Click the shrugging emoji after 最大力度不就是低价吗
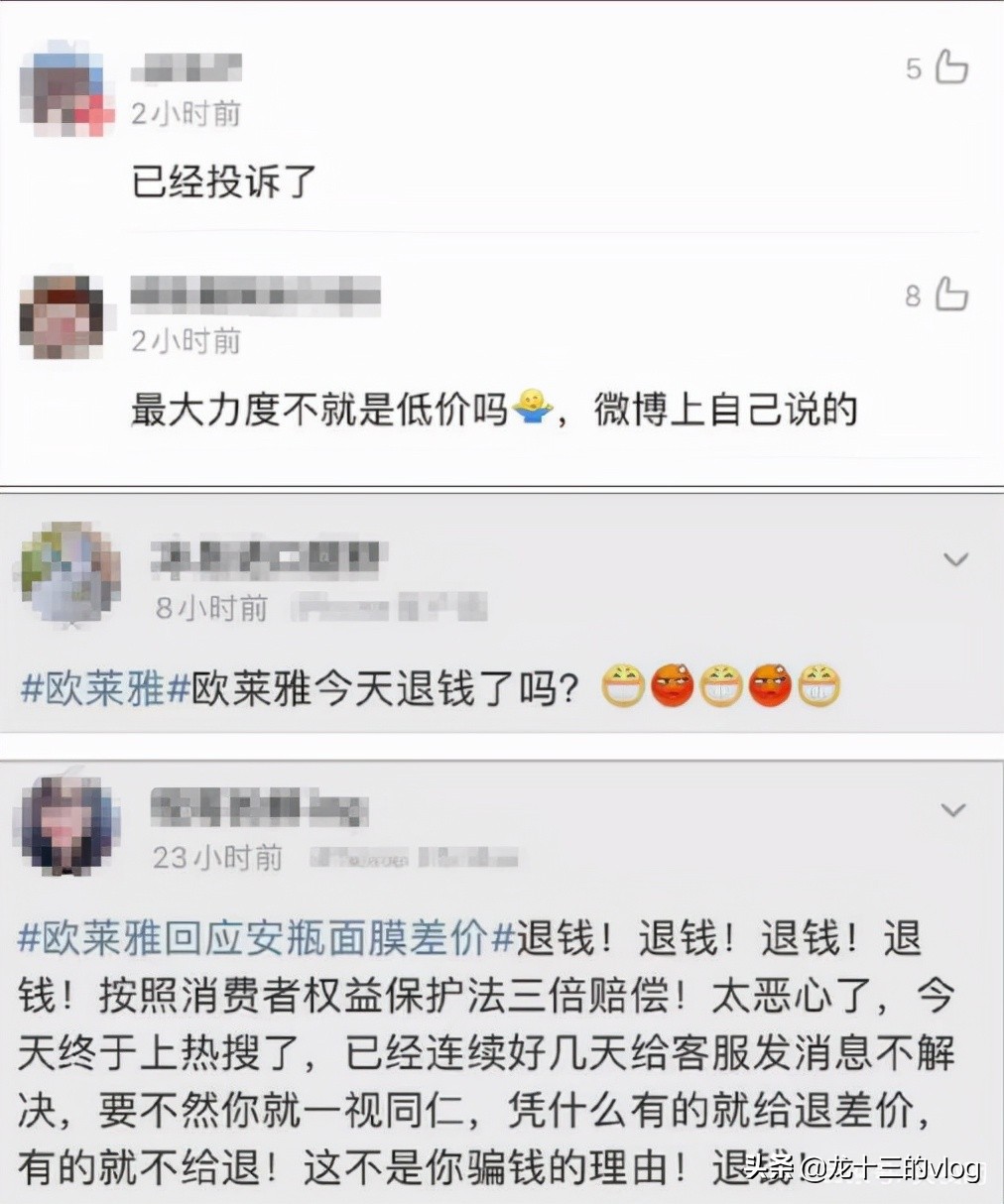1004x1204 pixels. coord(531,407)
